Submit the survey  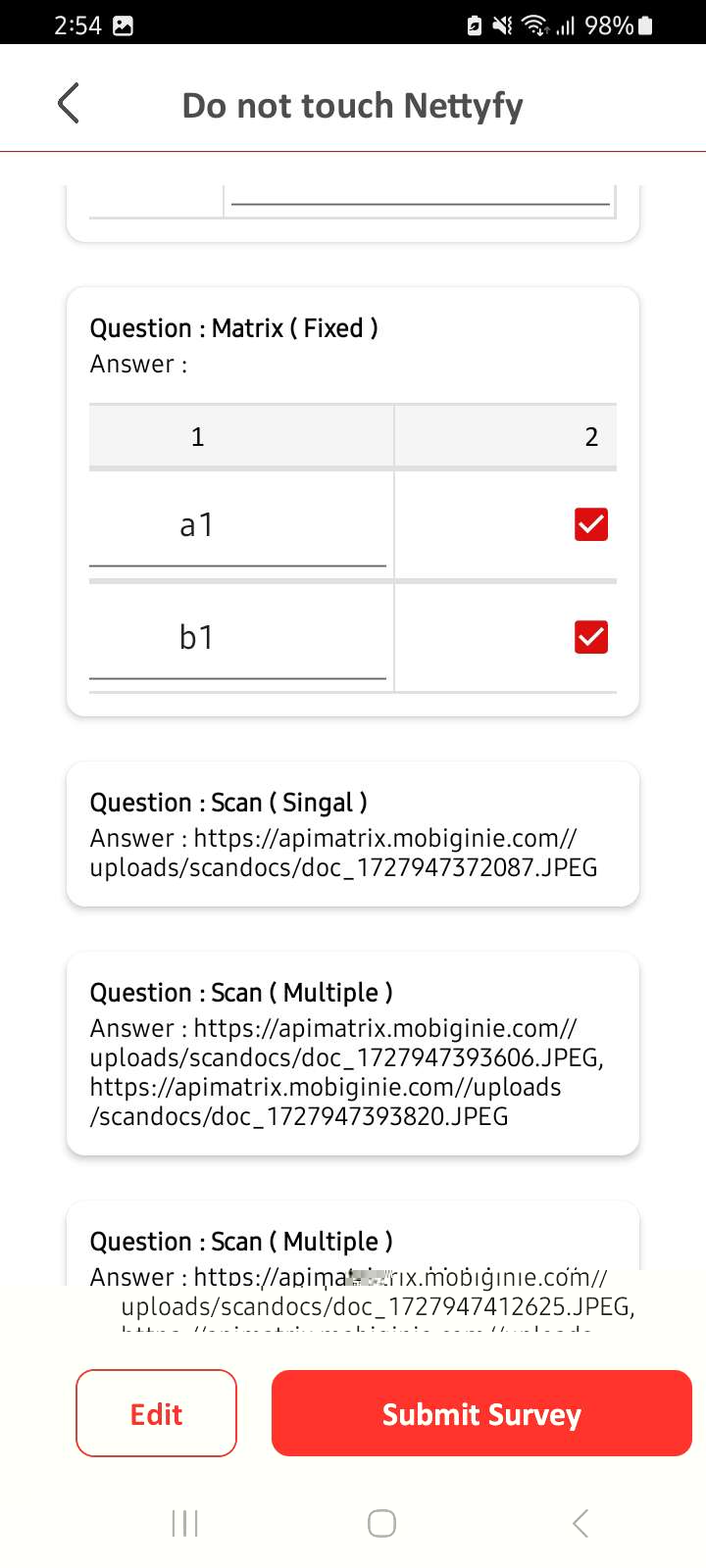481,1413
